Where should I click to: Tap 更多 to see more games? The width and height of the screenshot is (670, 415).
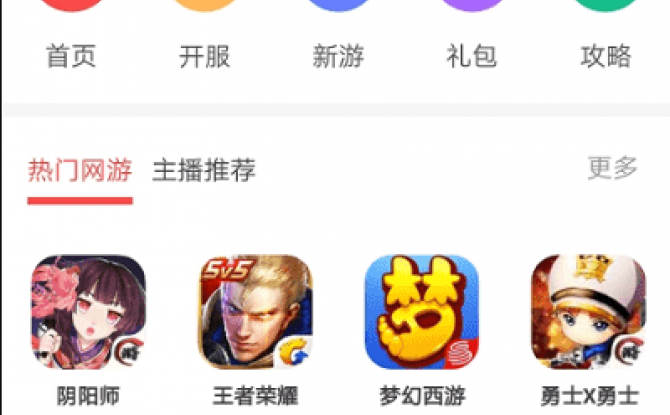612,168
